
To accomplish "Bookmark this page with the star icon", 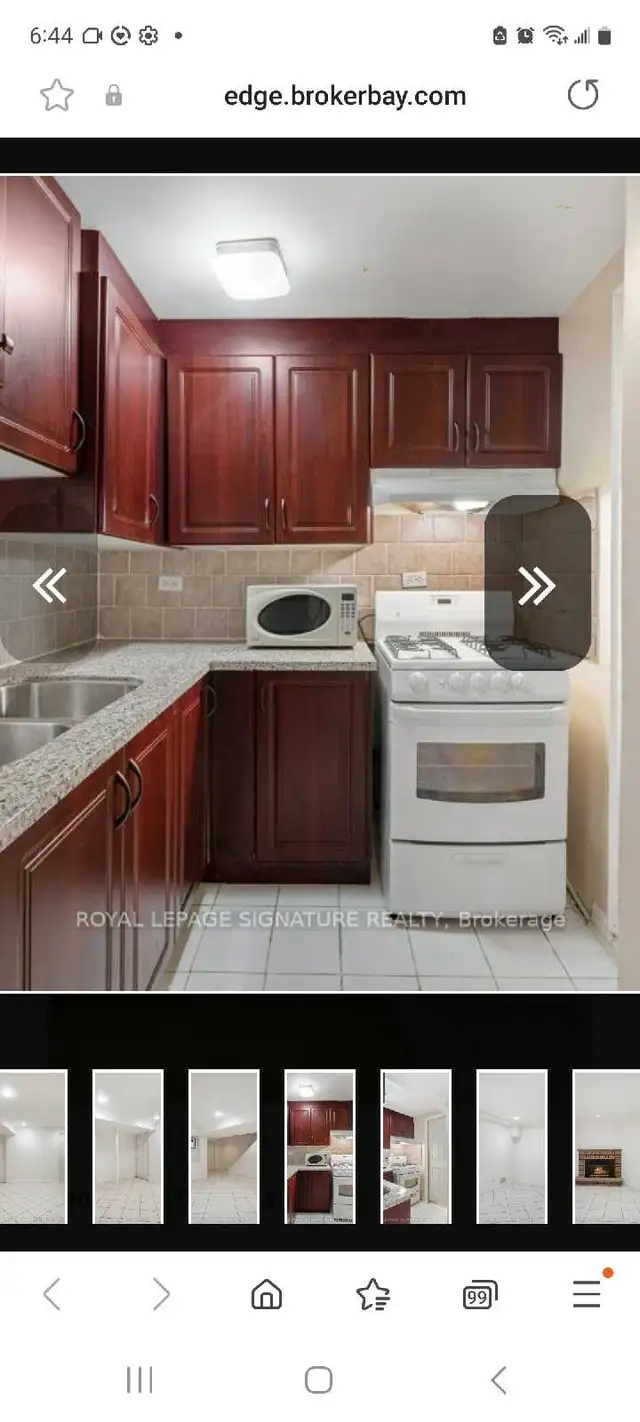I will click(57, 96).
